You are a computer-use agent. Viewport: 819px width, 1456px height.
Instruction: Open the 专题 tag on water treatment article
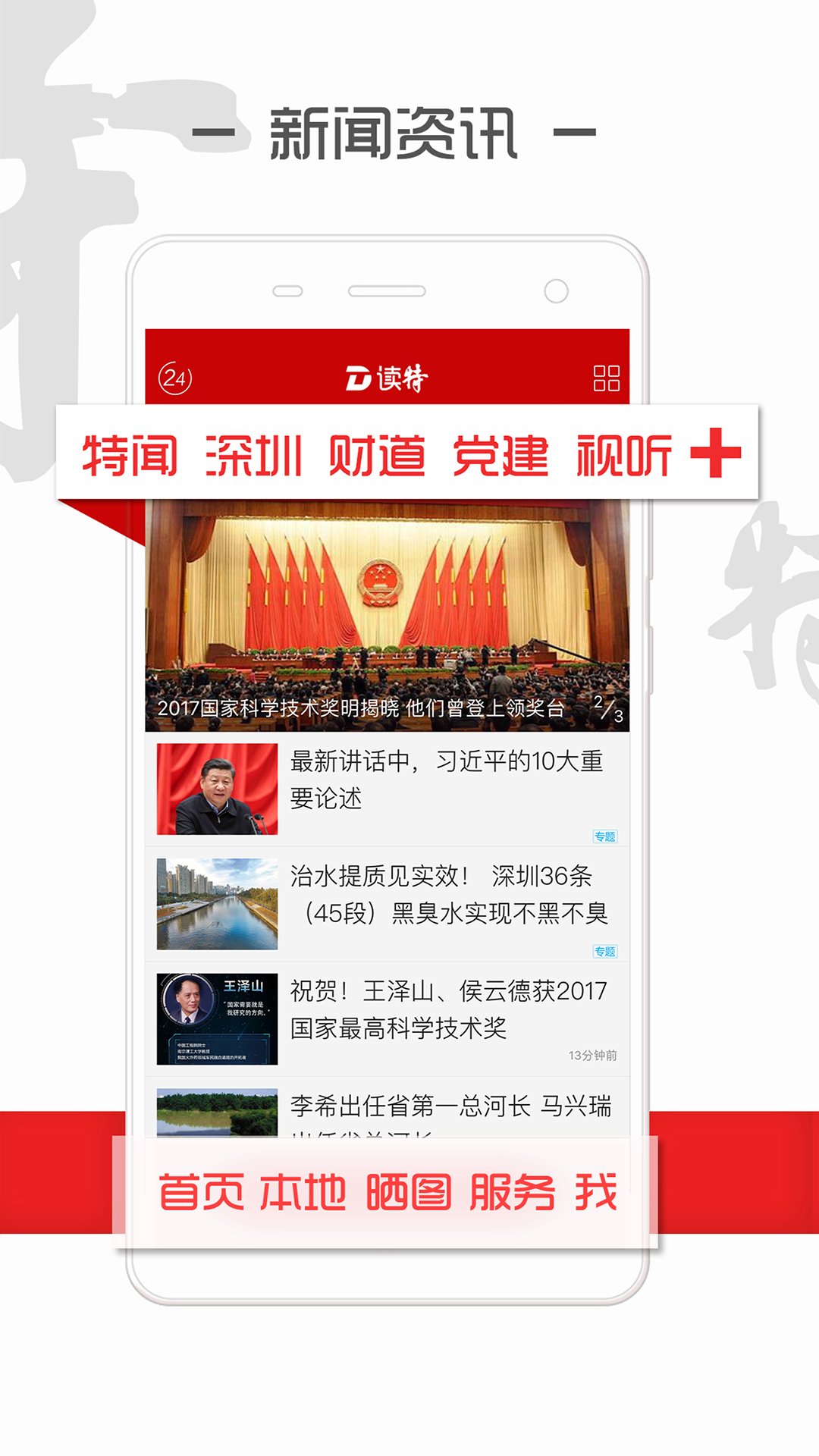tap(607, 949)
